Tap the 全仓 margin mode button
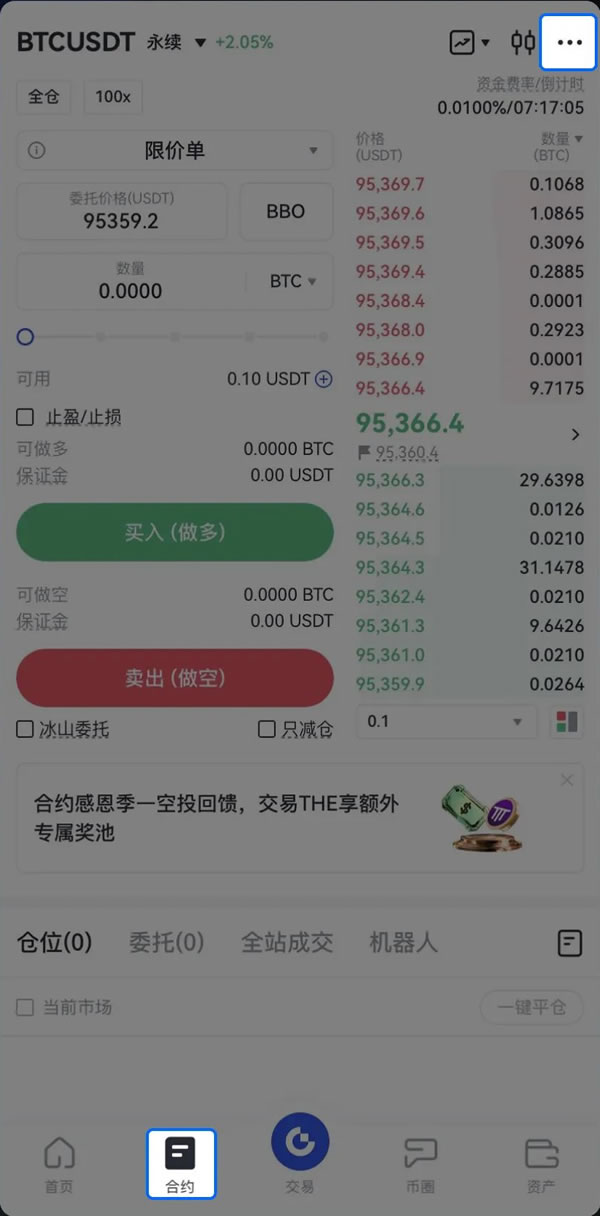The image size is (600, 1216). pos(44,97)
